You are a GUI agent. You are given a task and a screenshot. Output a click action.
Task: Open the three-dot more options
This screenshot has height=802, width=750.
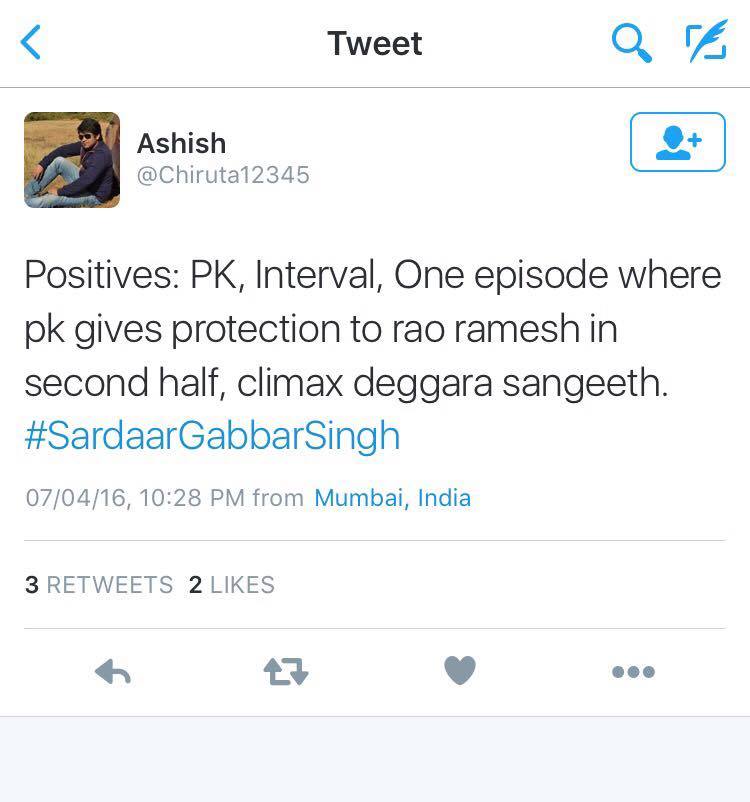tap(633, 672)
